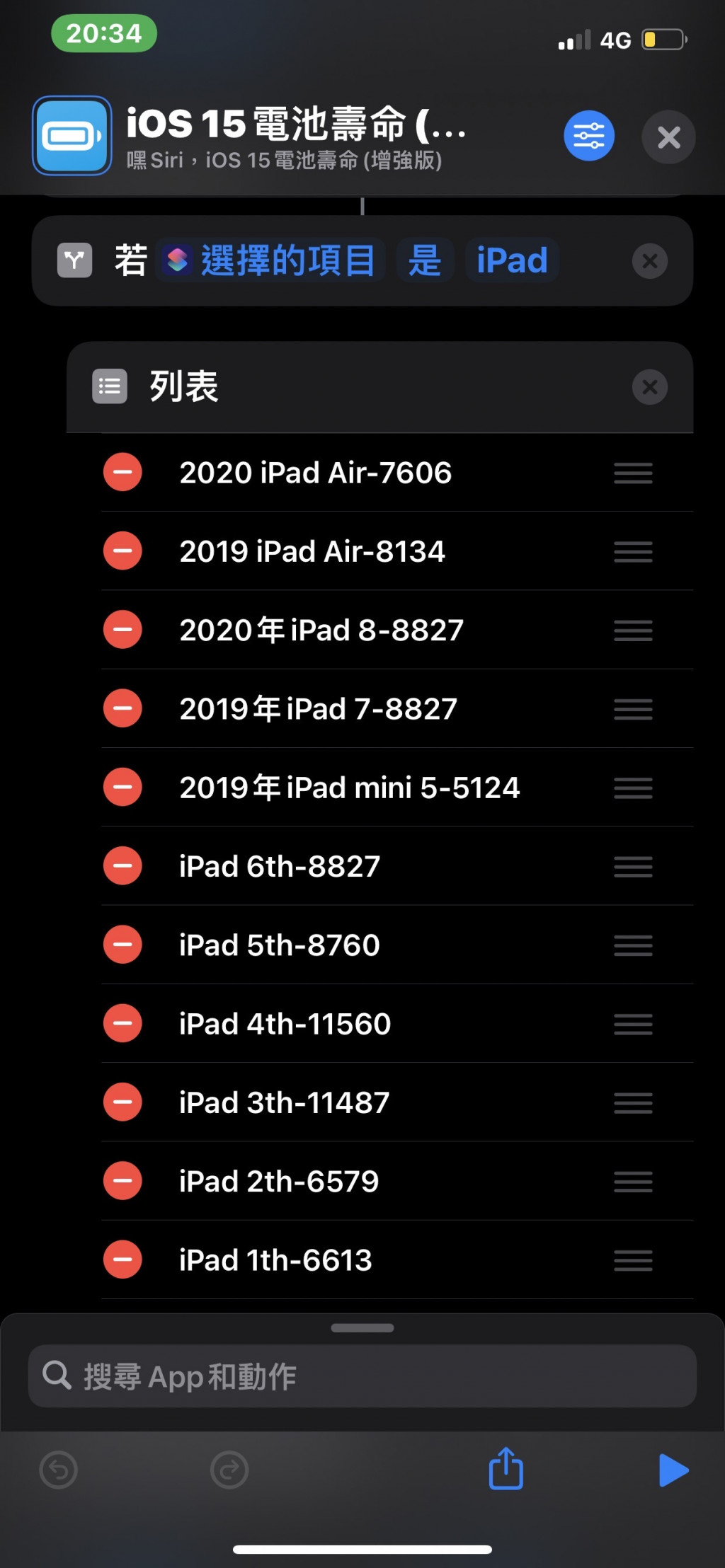The width and height of the screenshot is (725, 1568).
Task: Edit the 2019年 iPad 7-8827 text
Action: click(318, 709)
